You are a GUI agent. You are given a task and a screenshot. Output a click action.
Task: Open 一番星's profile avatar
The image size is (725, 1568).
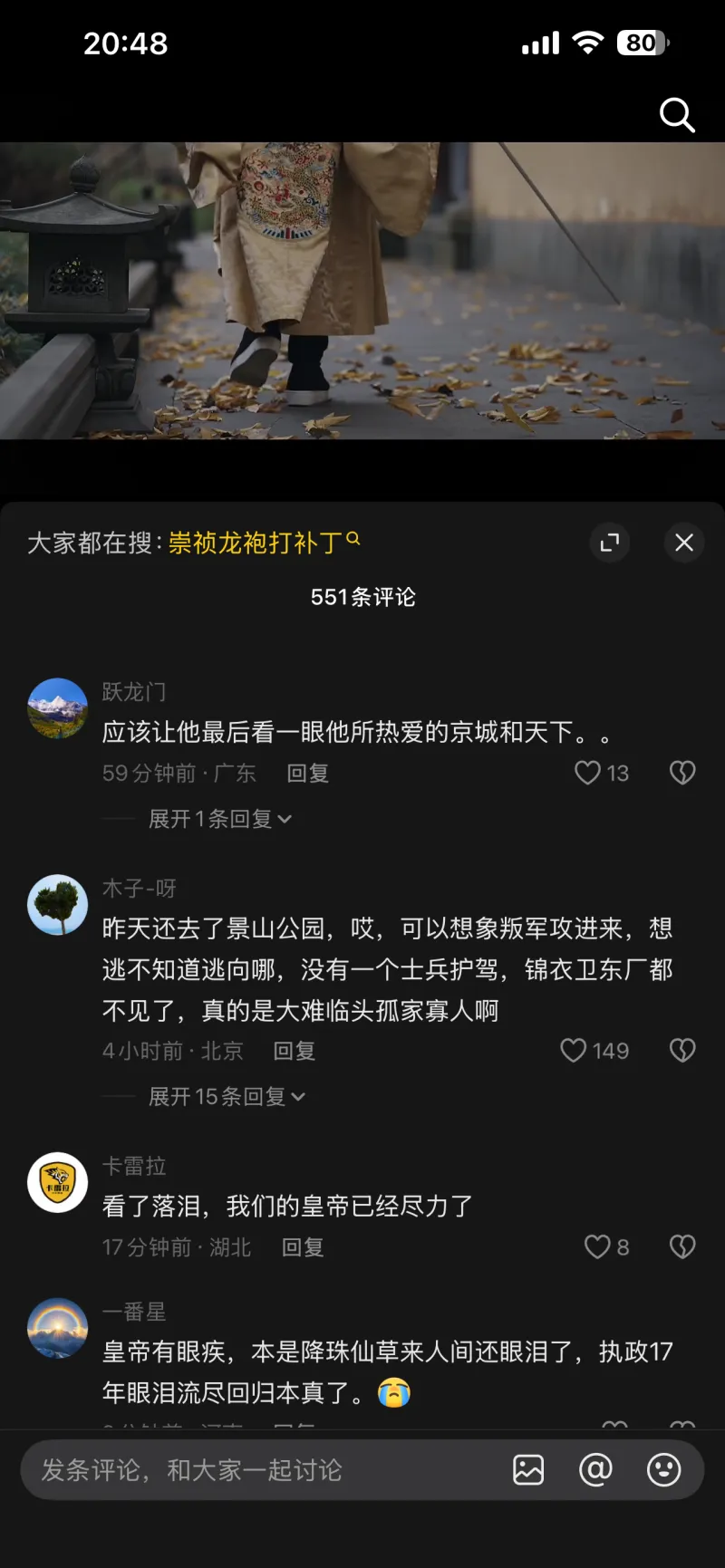[58, 1328]
